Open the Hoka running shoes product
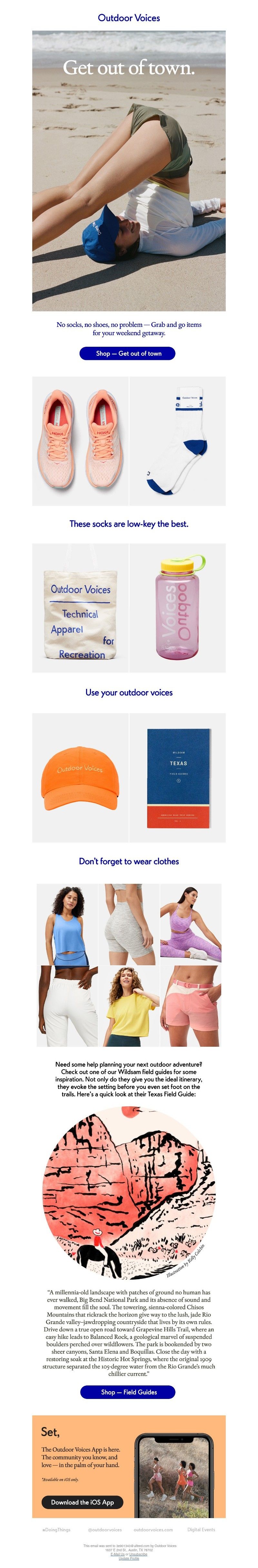The image size is (258, 1568). (x=80, y=441)
